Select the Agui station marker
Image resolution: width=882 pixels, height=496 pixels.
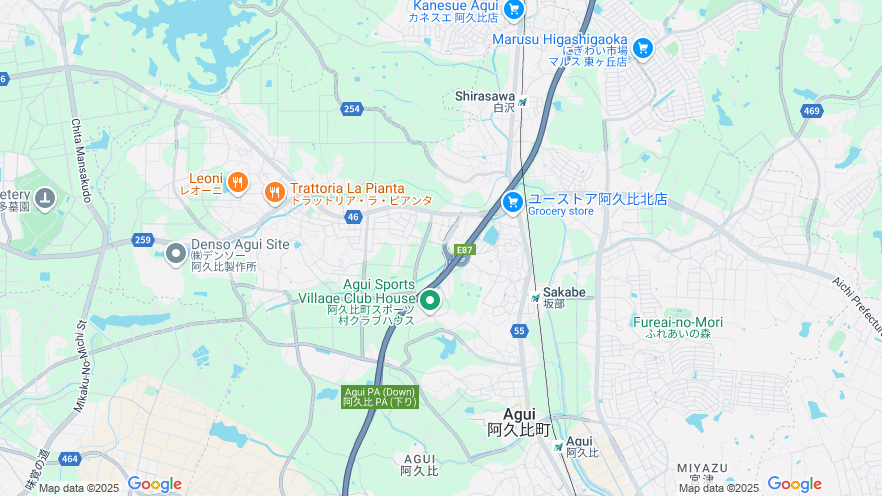[558, 446]
